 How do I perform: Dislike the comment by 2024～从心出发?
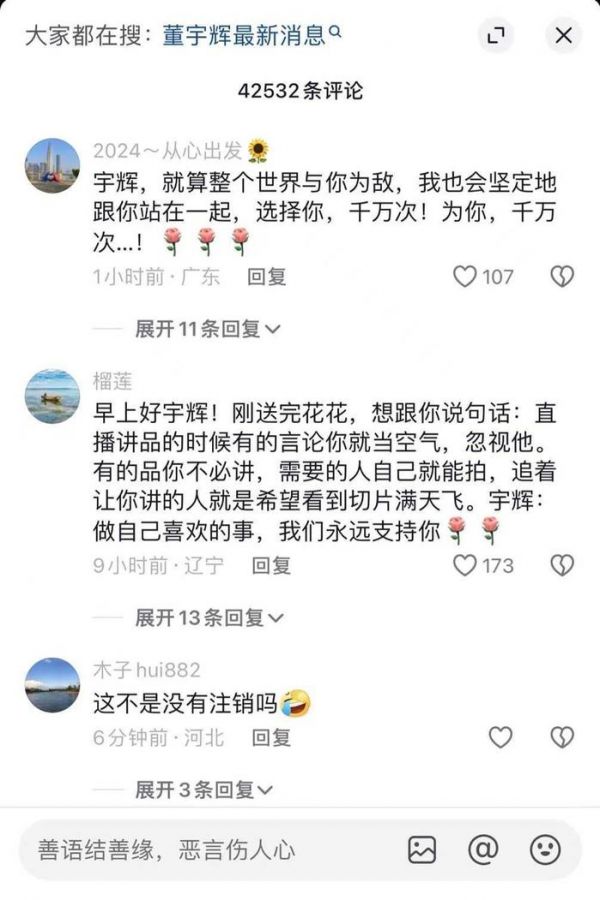tap(562, 277)
